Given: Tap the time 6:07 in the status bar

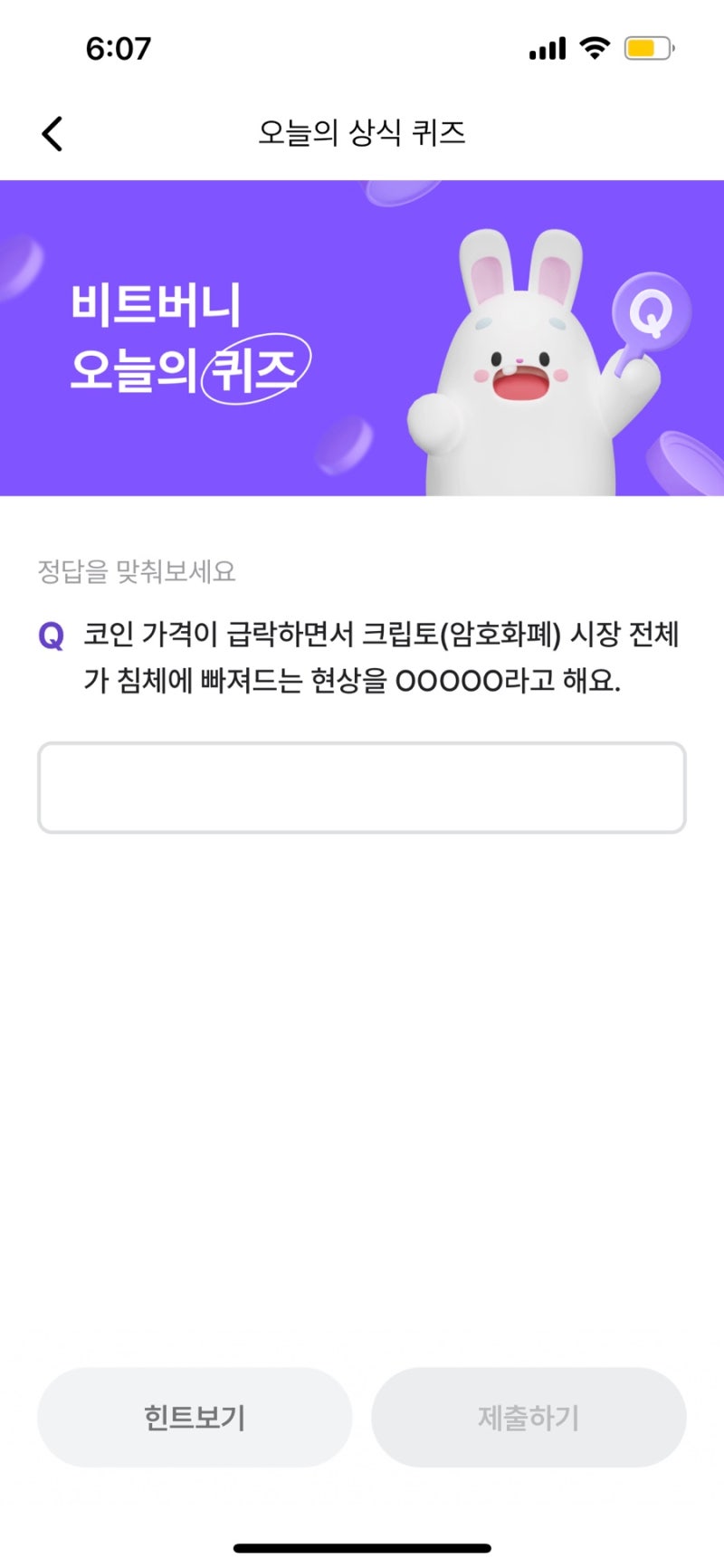Looking at the screenshot, I should (119, 47).
